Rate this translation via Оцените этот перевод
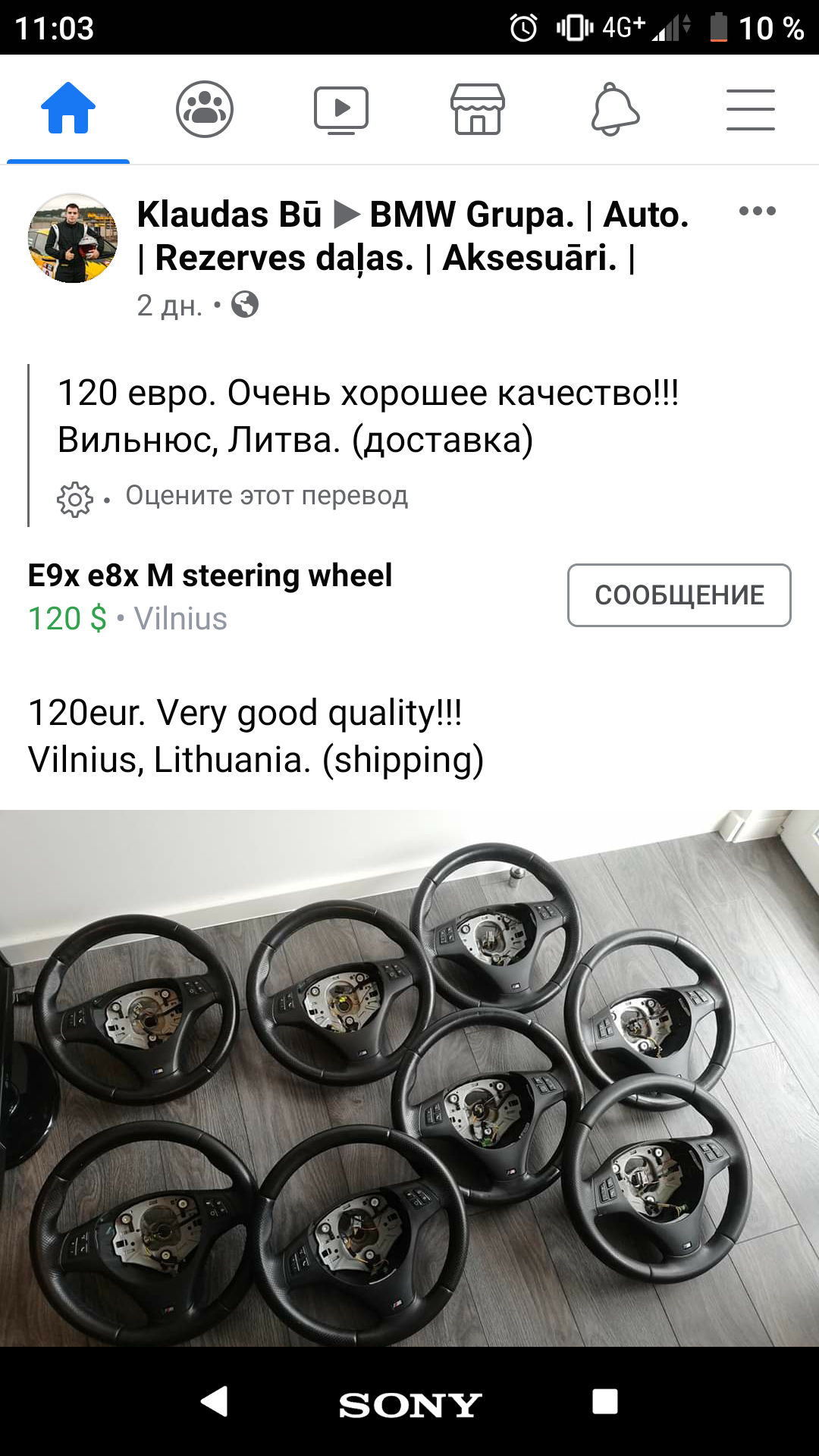819x1456 pixels. click(x=266, y=495)
